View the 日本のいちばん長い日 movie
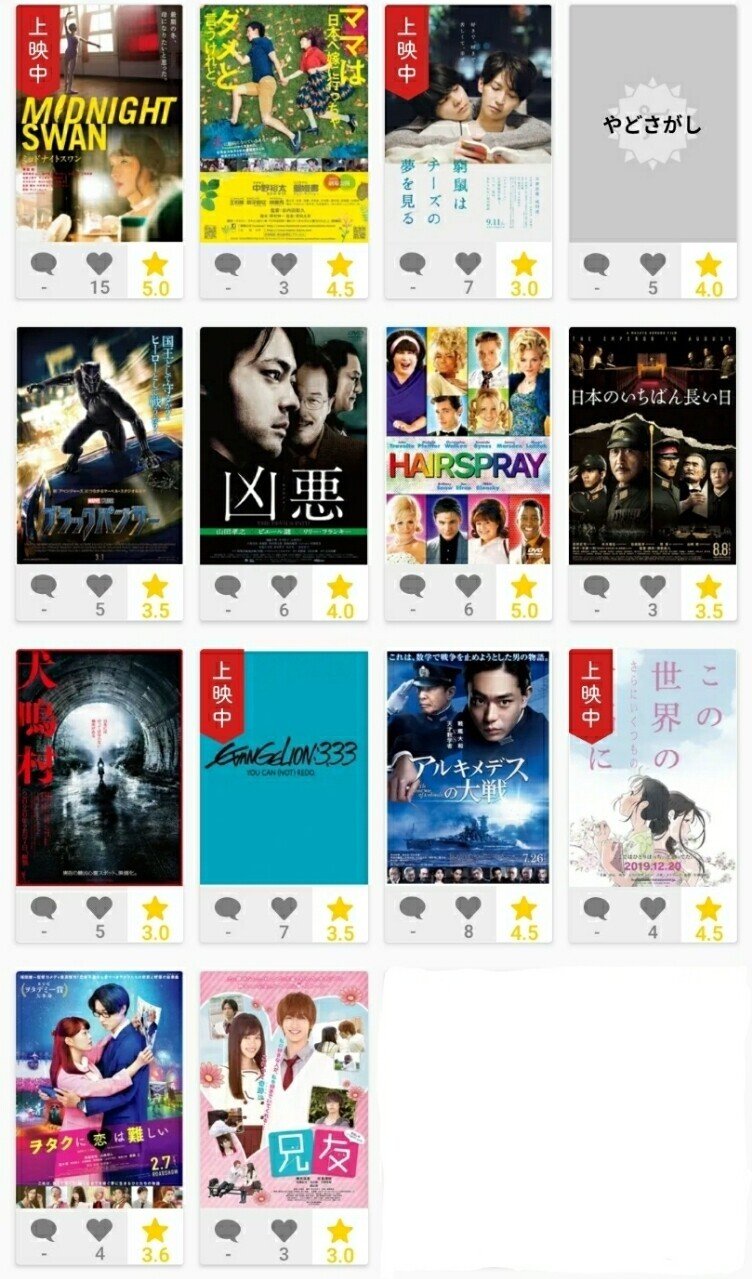 652,446
